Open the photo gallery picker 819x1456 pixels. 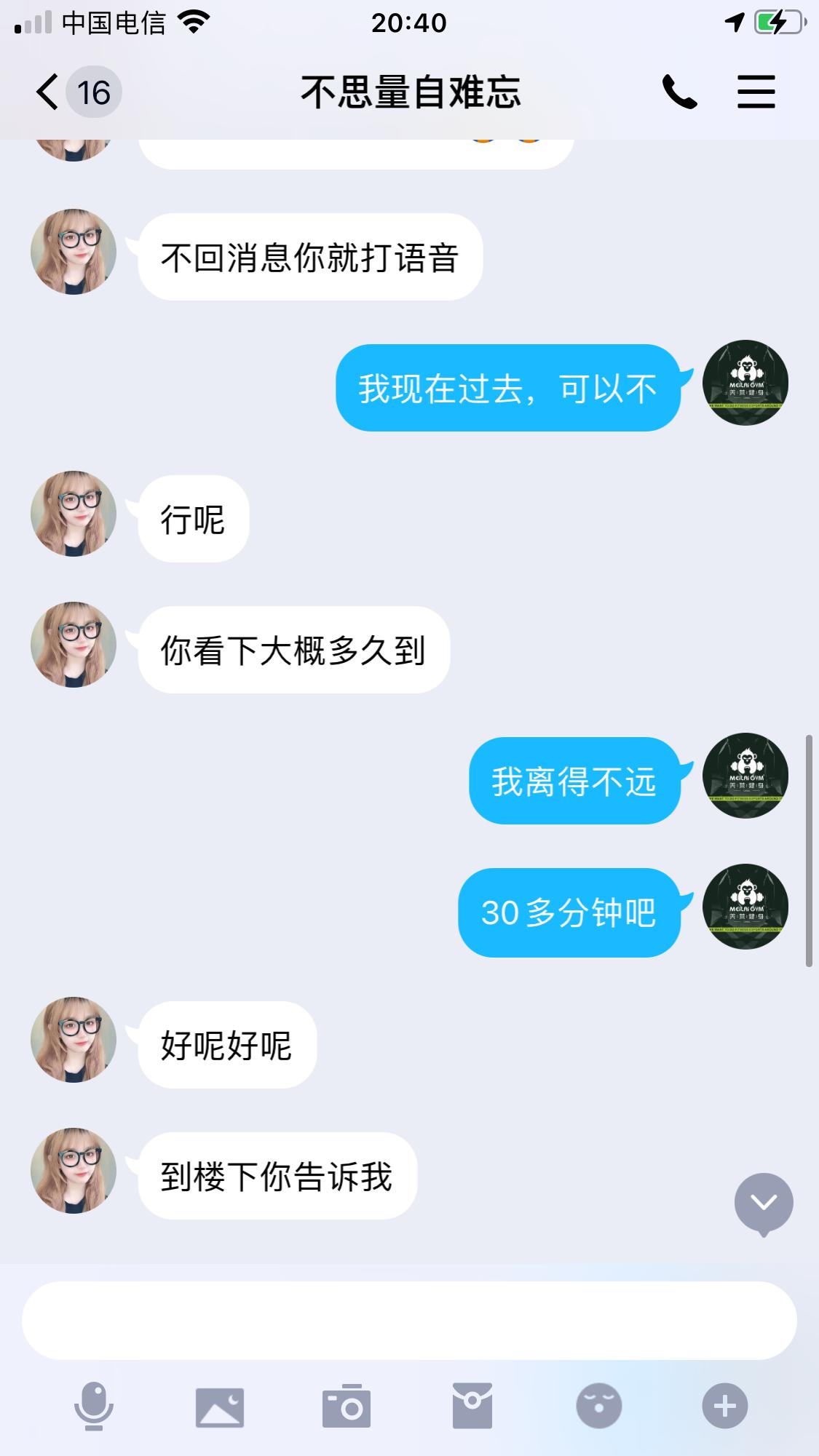click(x=220, y=1406)
